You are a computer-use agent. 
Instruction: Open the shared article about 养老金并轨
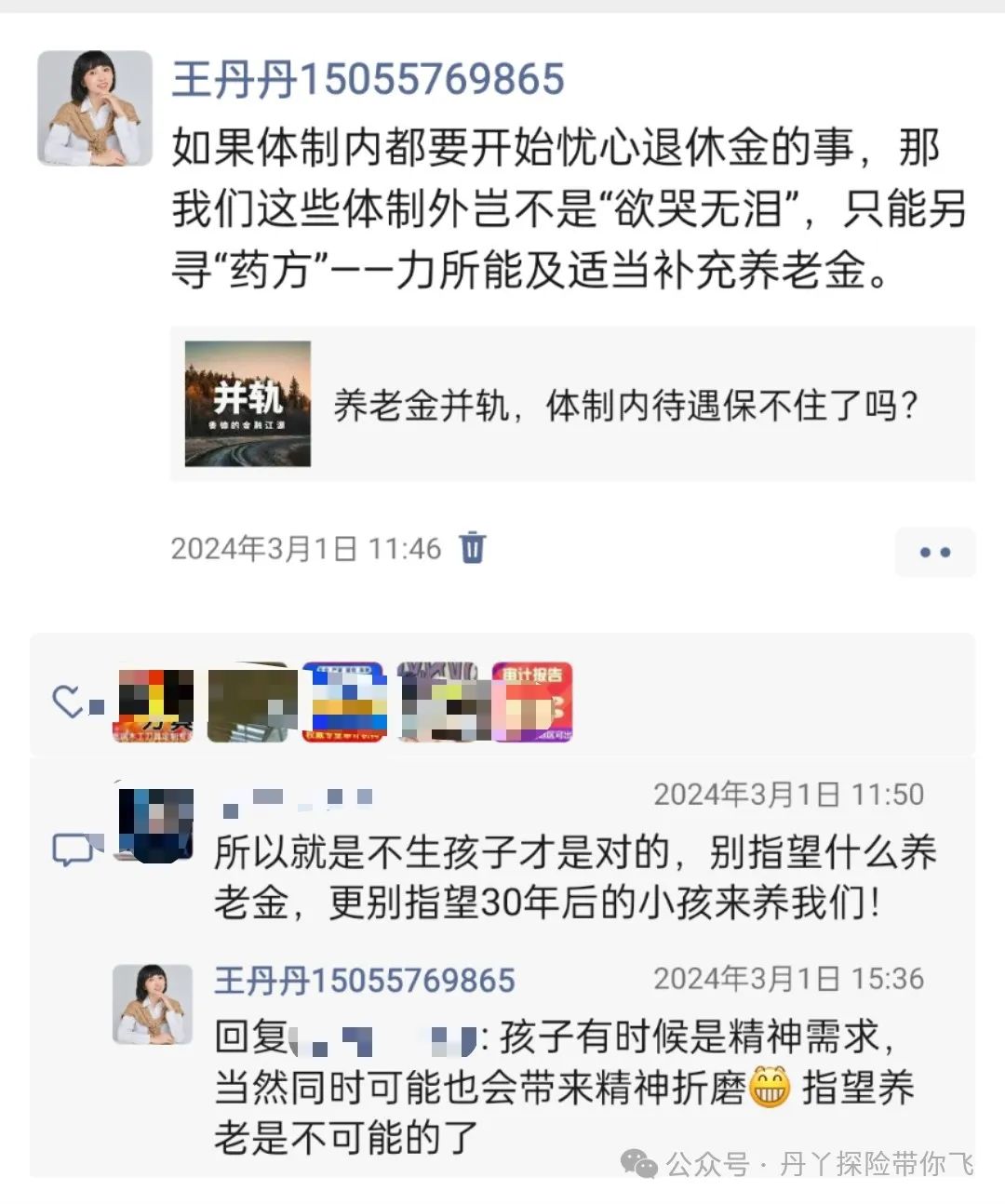coord(571,405)
